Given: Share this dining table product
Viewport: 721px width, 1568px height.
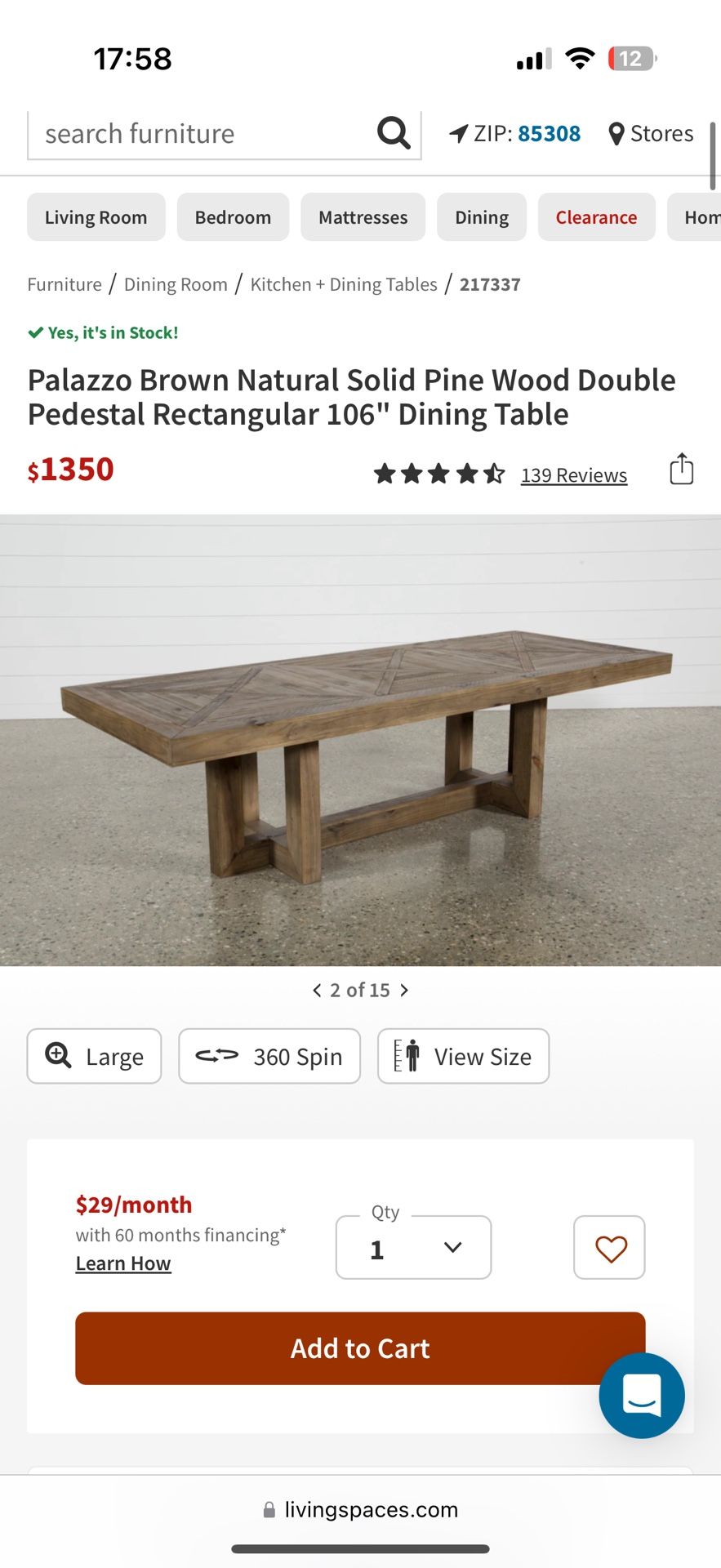Looking at the screenshot, I should (x=682, y=470).
